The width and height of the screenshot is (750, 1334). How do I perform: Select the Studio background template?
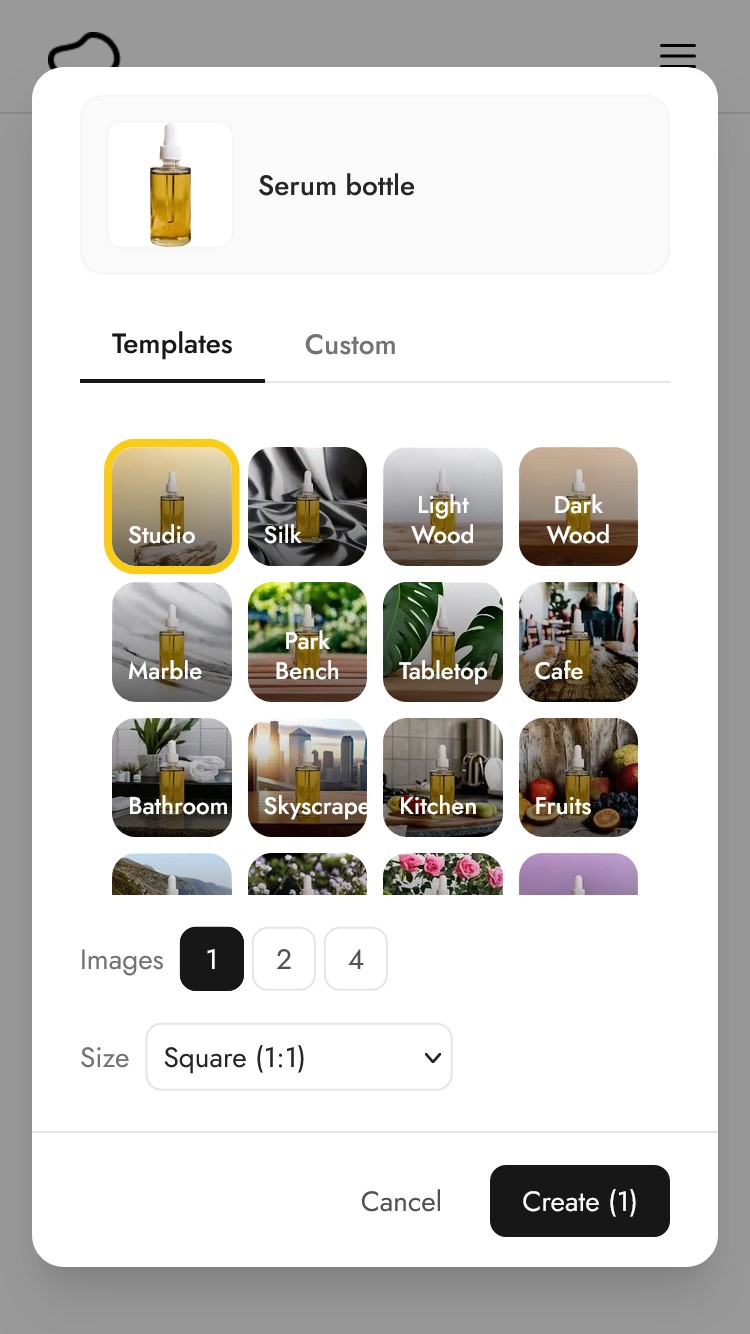pos(171,506)
